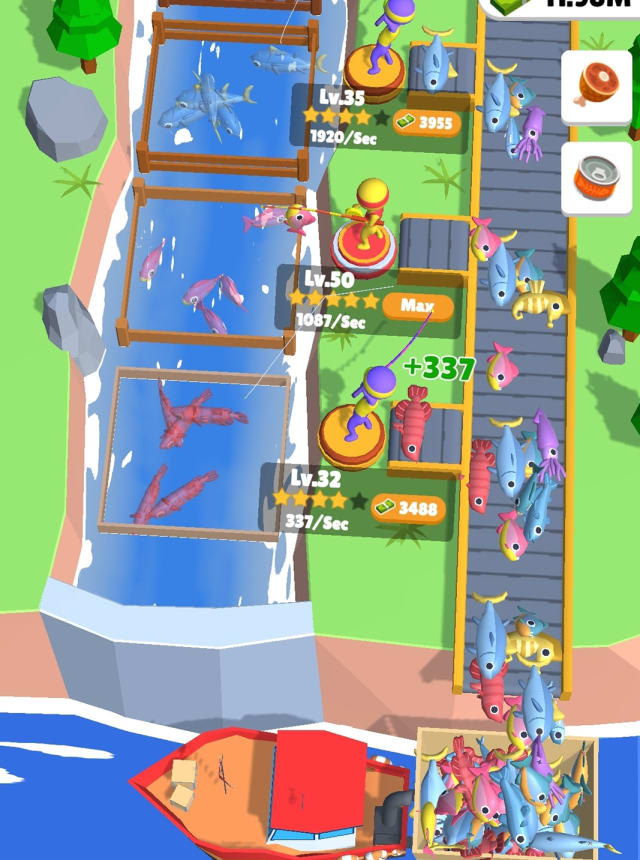
Task: Tap the Max button on Lv.50 fisher
Action: pos(417,305)
